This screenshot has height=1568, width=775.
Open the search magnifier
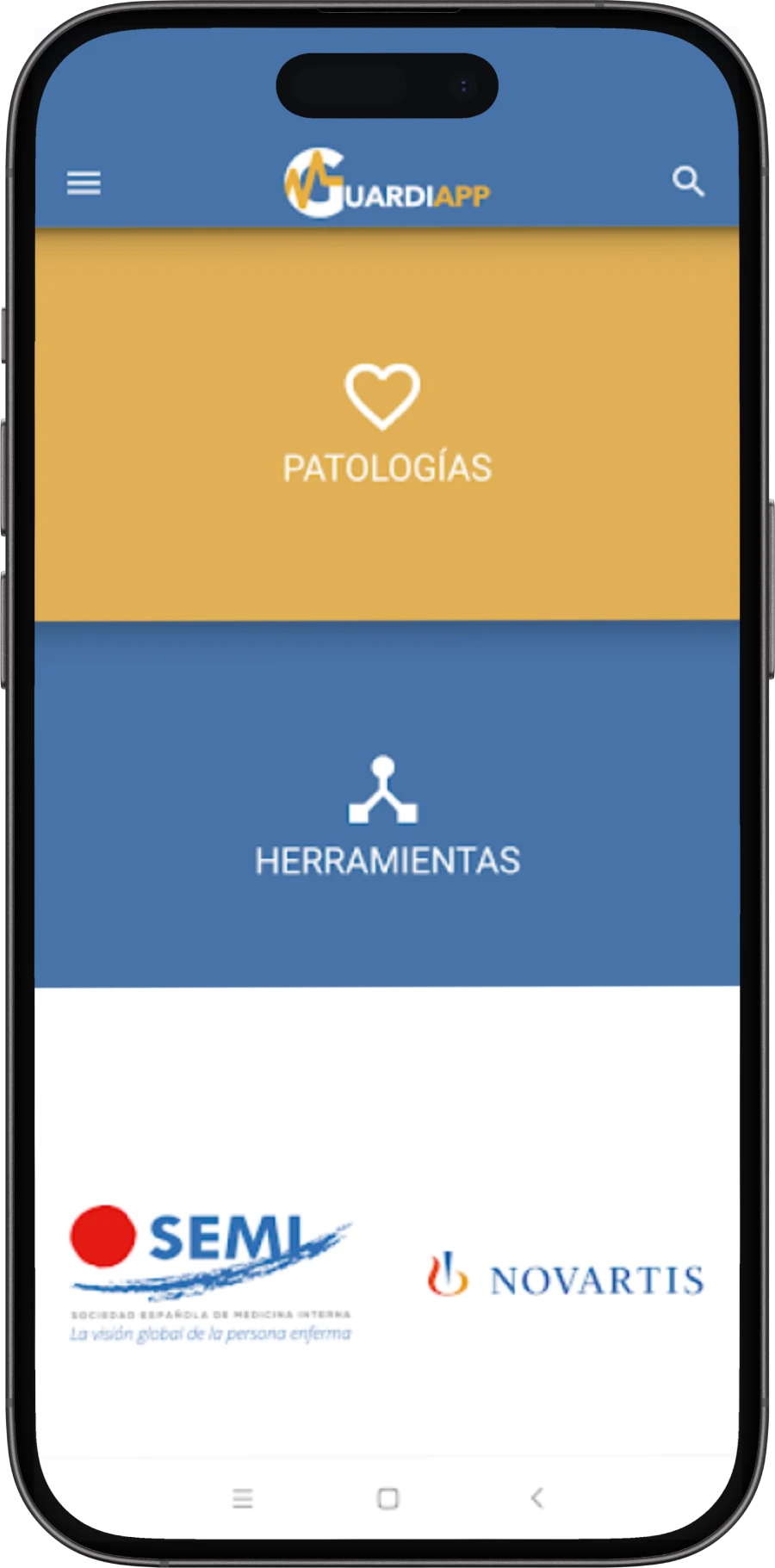688,183
